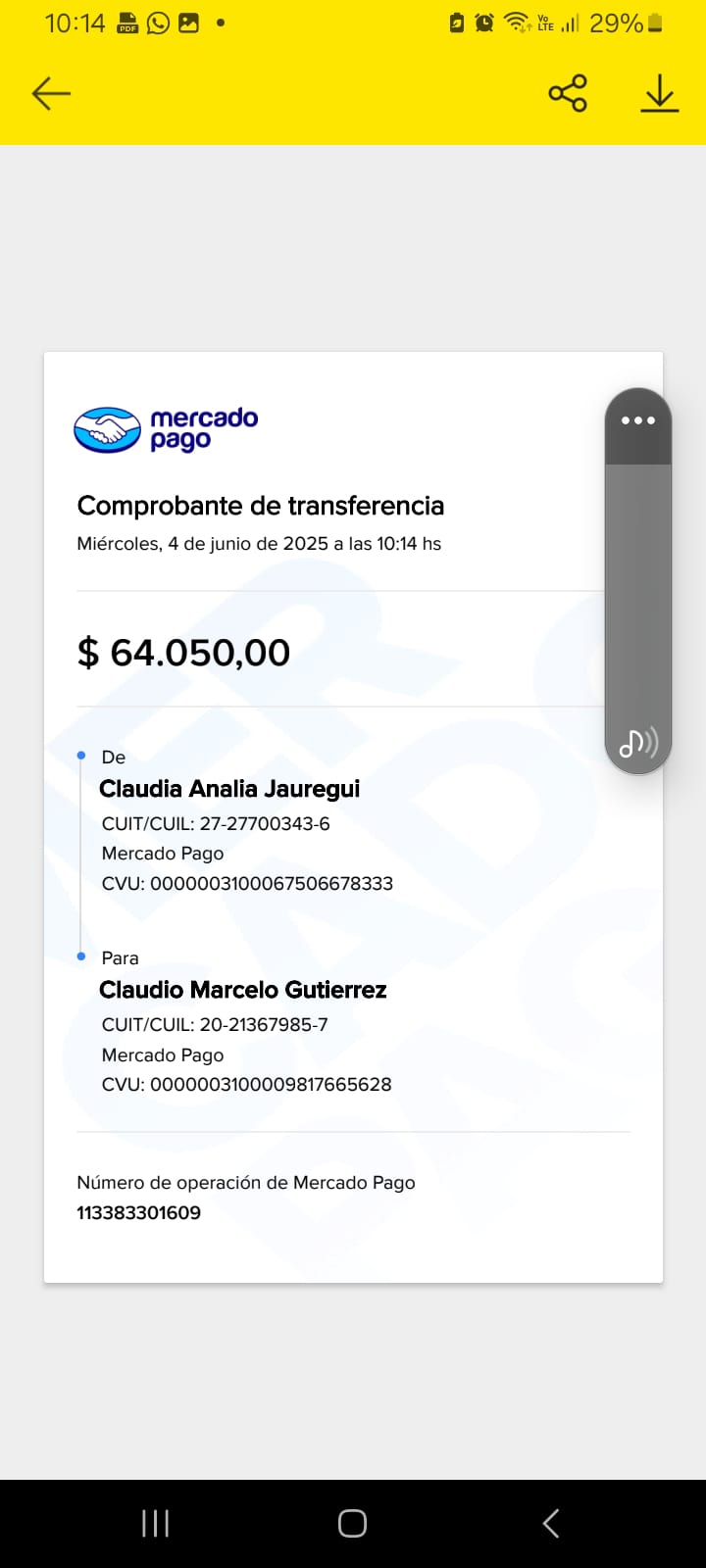Download the transfer receipt
Viewport: 706px width, 1568px height.
click(x=660, y=93)
